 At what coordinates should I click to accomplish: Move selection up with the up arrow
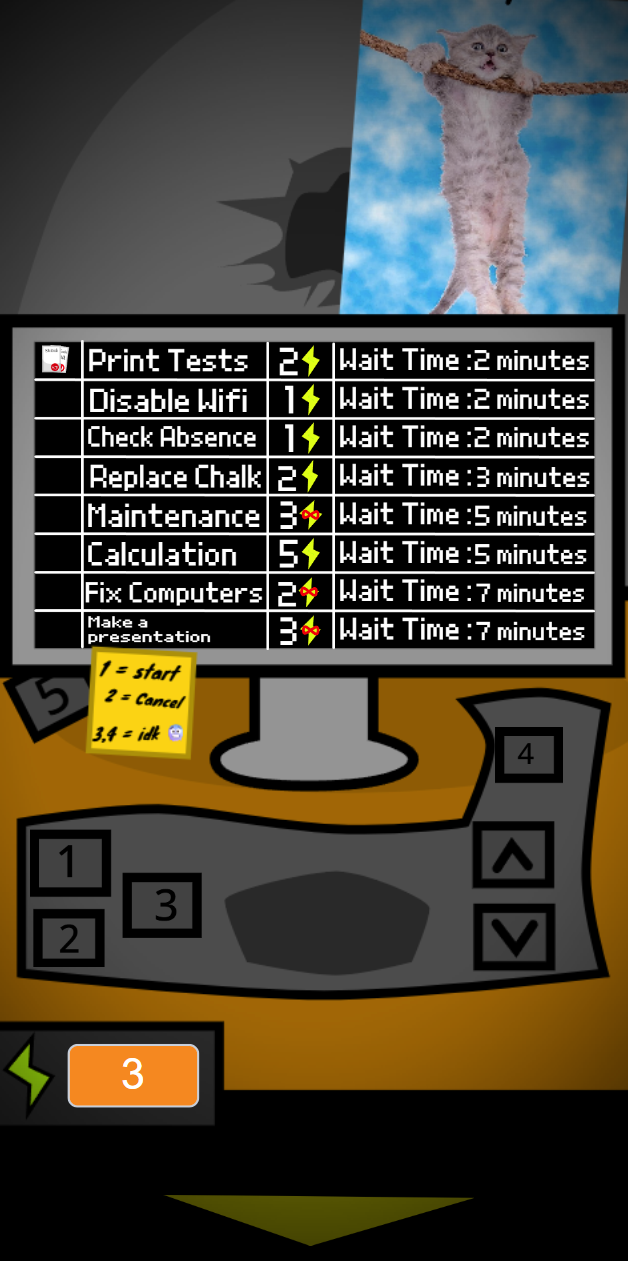(513, 856)
